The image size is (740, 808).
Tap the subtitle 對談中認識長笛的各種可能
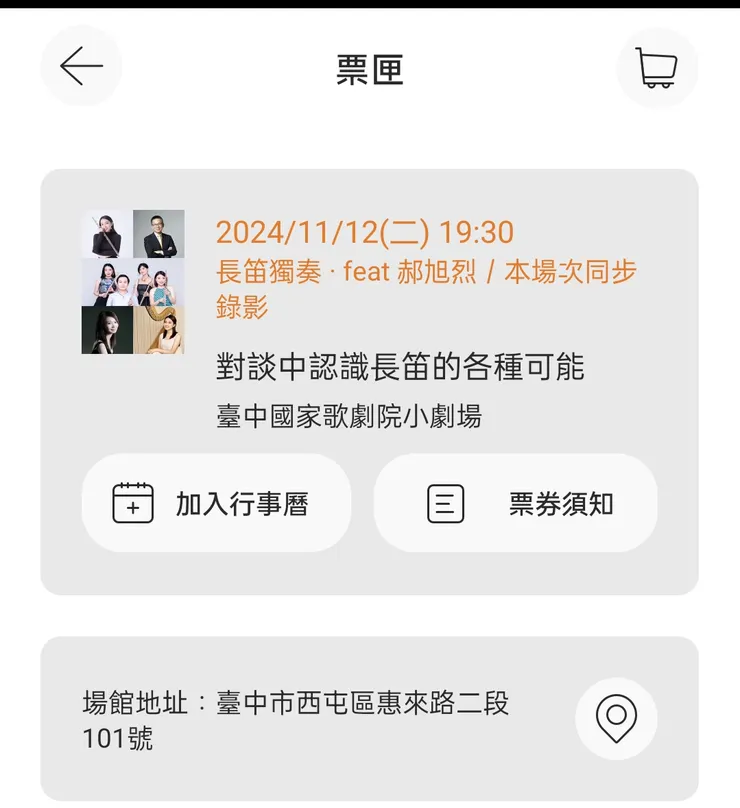(x=400, y=368)
